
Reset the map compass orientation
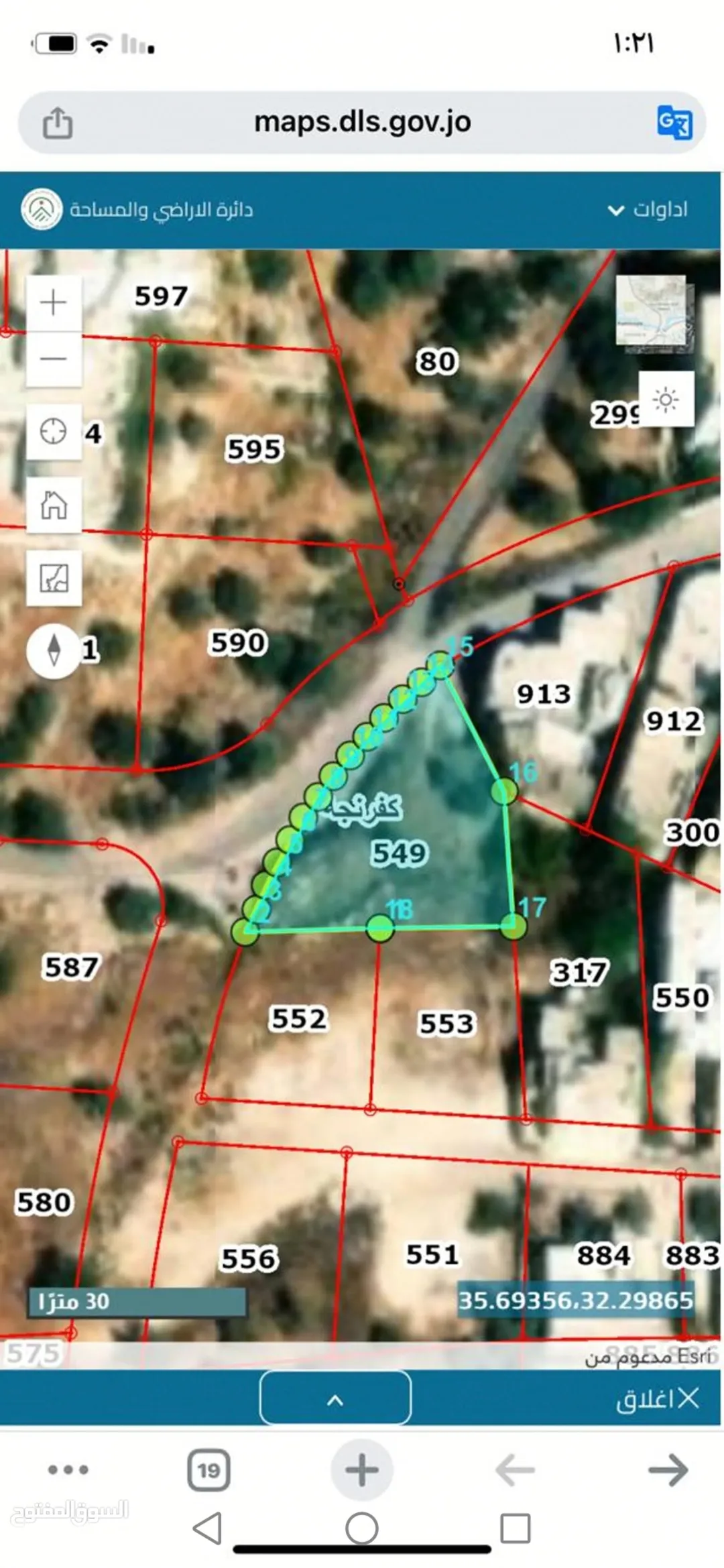tap(54, 650)
